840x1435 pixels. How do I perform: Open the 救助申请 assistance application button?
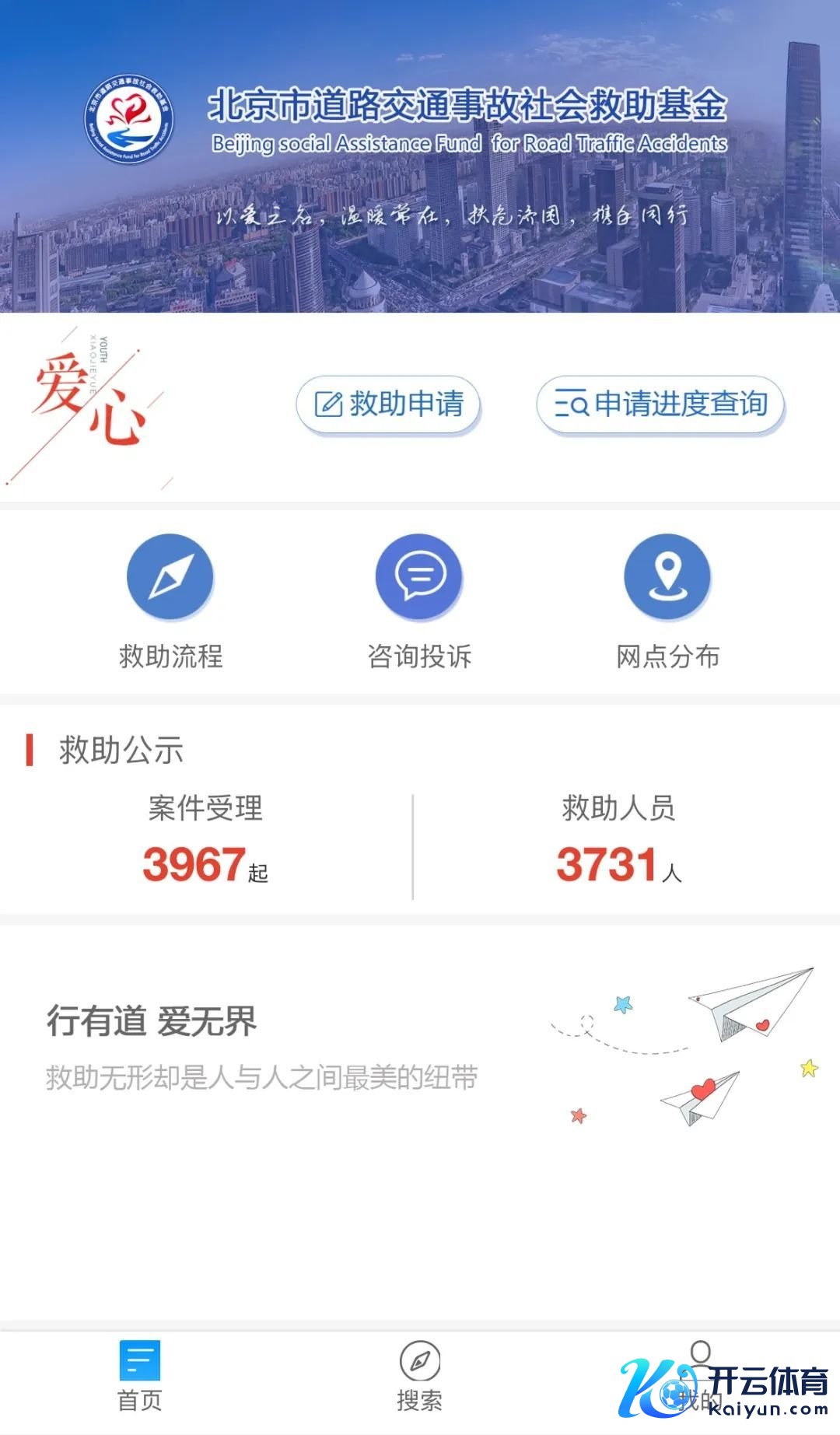click(388, 404)
